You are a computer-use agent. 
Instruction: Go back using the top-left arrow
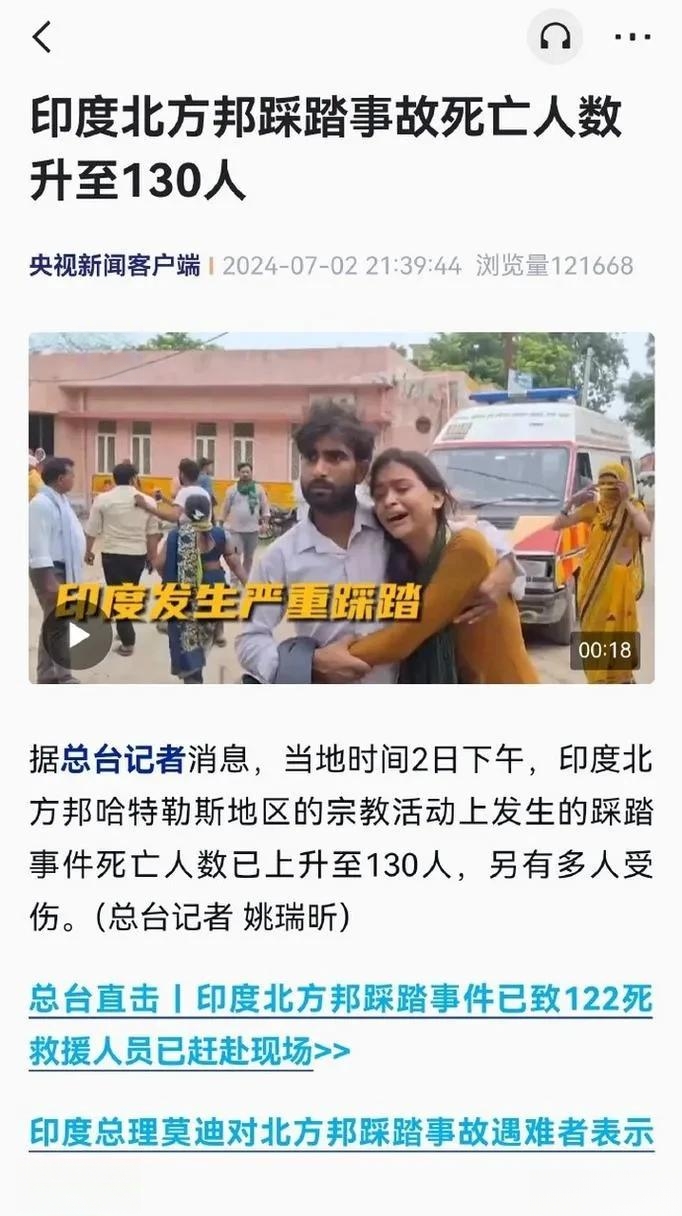[42, 38]
